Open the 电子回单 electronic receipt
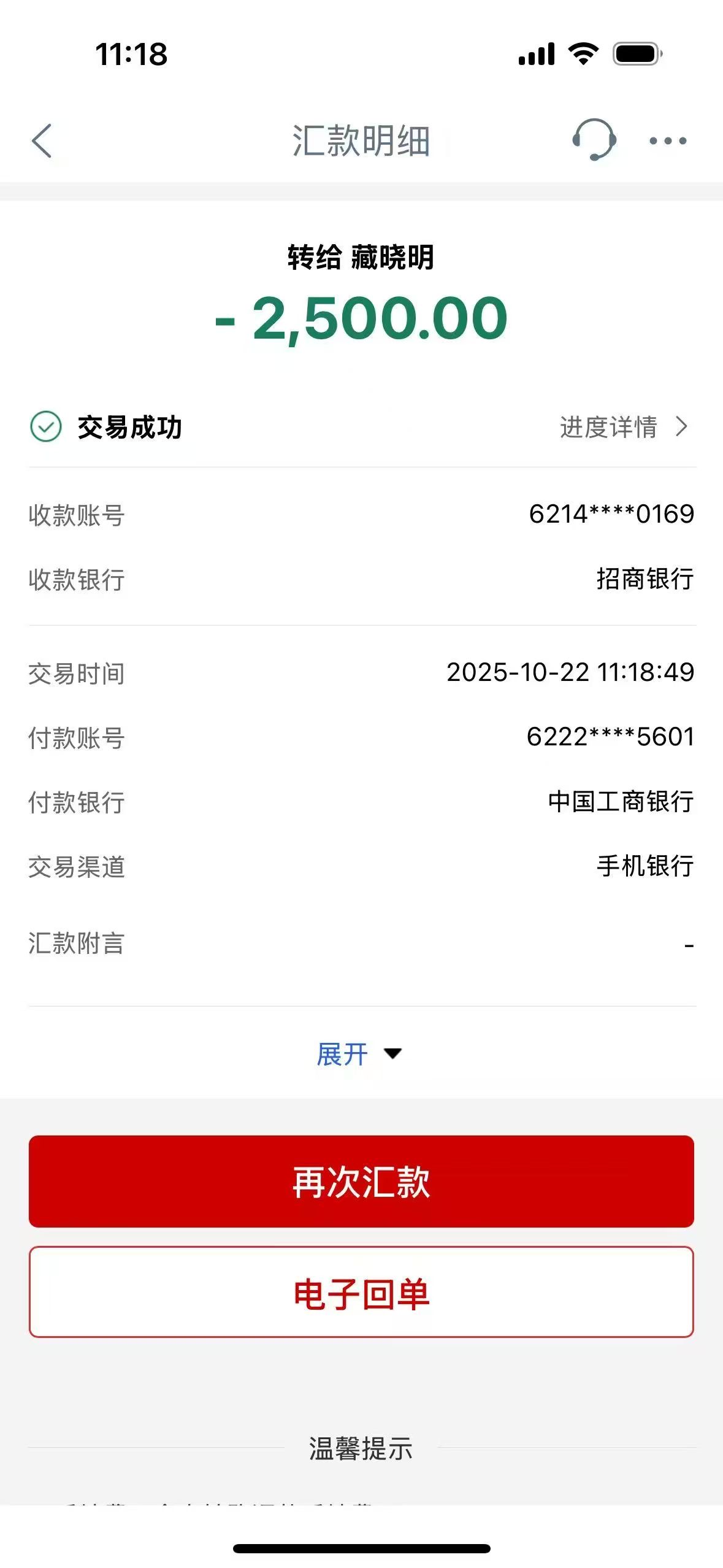The height and width of the screenshot is (1568, 723). [x=361, y=1293]
